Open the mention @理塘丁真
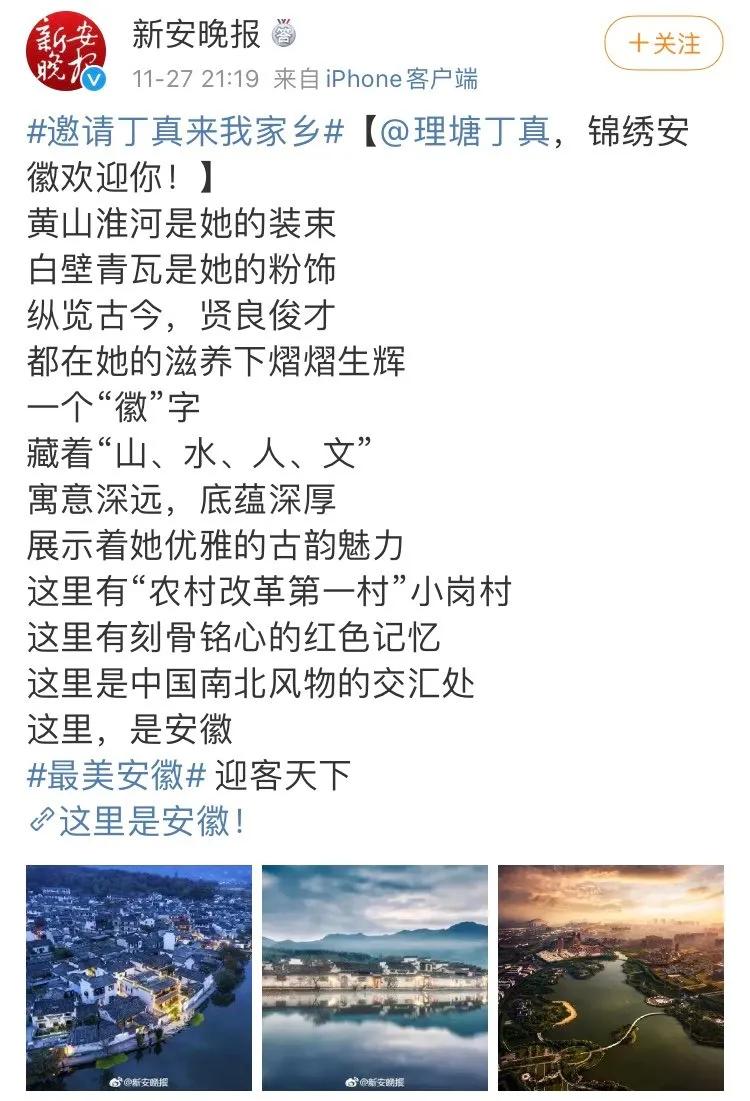 point(465,133)
